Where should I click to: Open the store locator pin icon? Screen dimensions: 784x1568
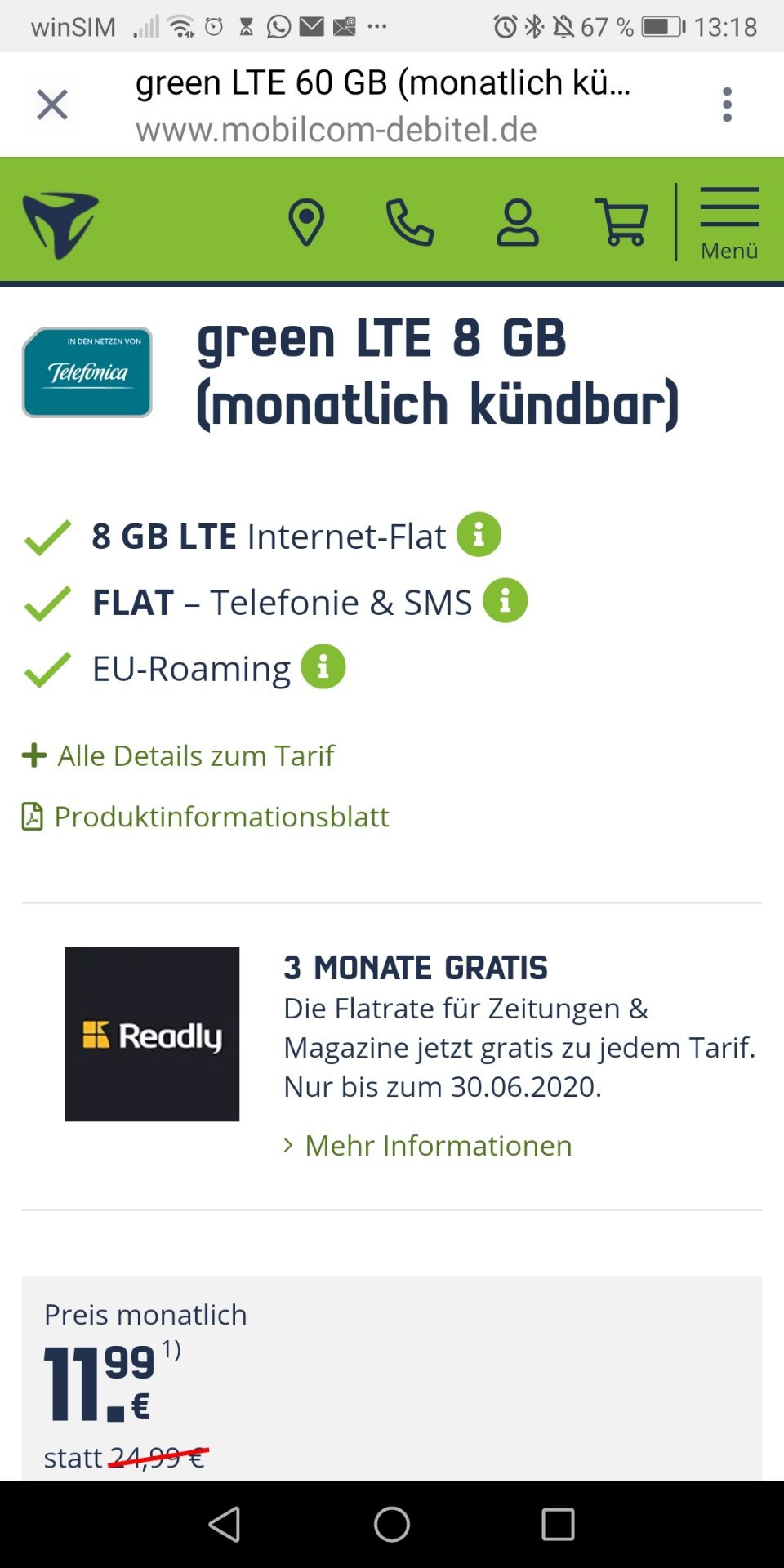306,222
